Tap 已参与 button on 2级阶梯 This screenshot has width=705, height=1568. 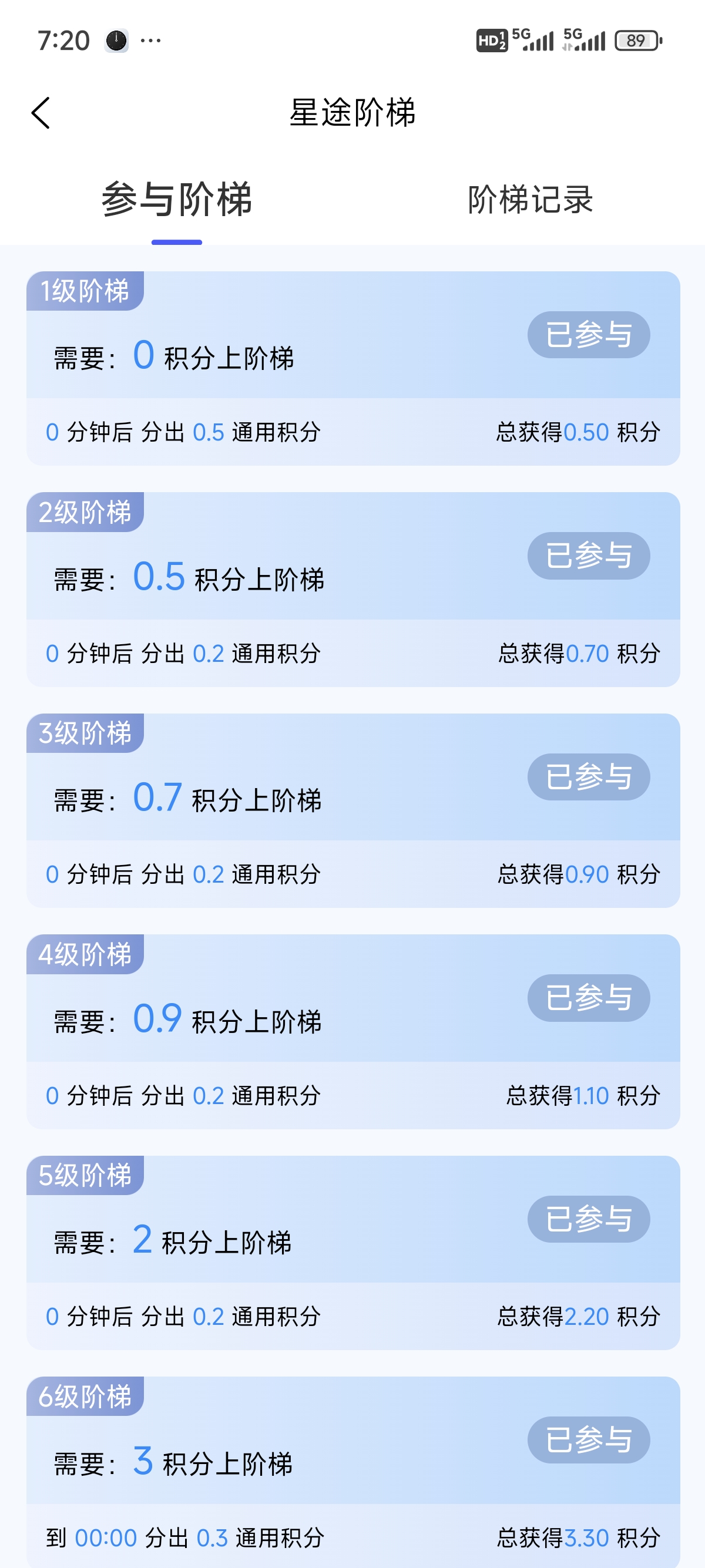tap(589, 556)
